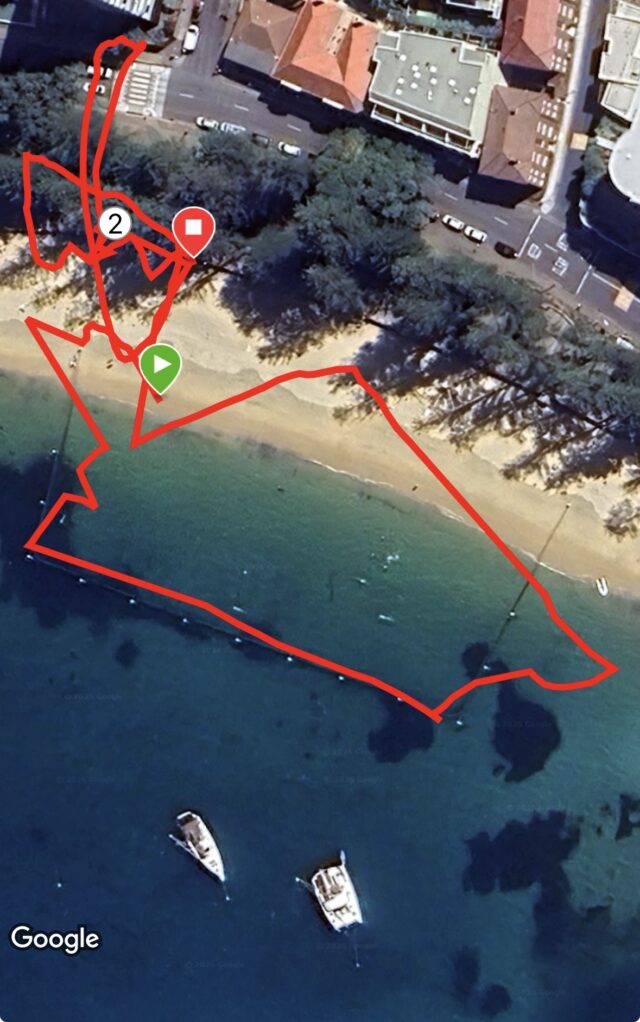Viewport: 640px width, 1022px height.
Task: Tap the green start marker on the route
Action: (x=160, y=365)
